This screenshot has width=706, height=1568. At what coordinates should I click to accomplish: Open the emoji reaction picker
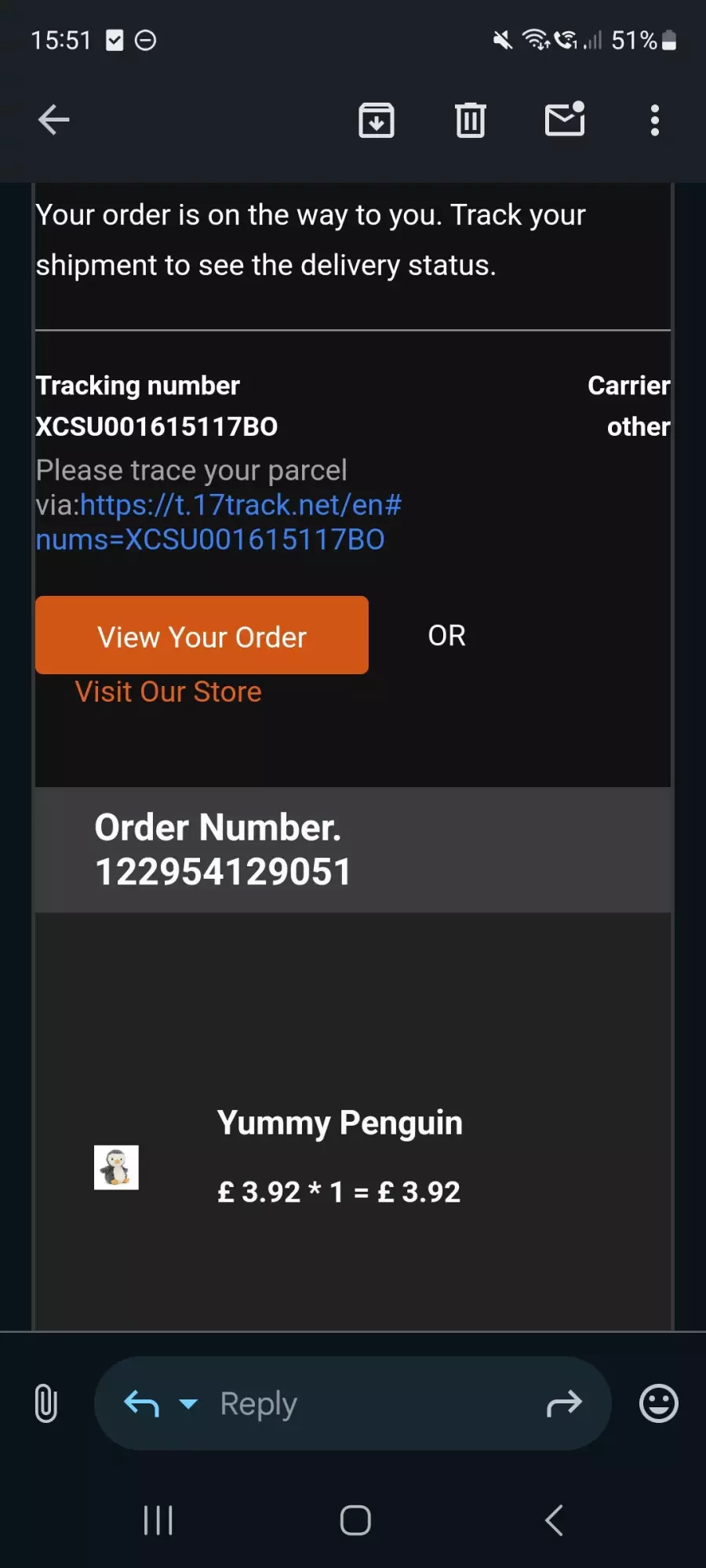[x=659, y=1403]
